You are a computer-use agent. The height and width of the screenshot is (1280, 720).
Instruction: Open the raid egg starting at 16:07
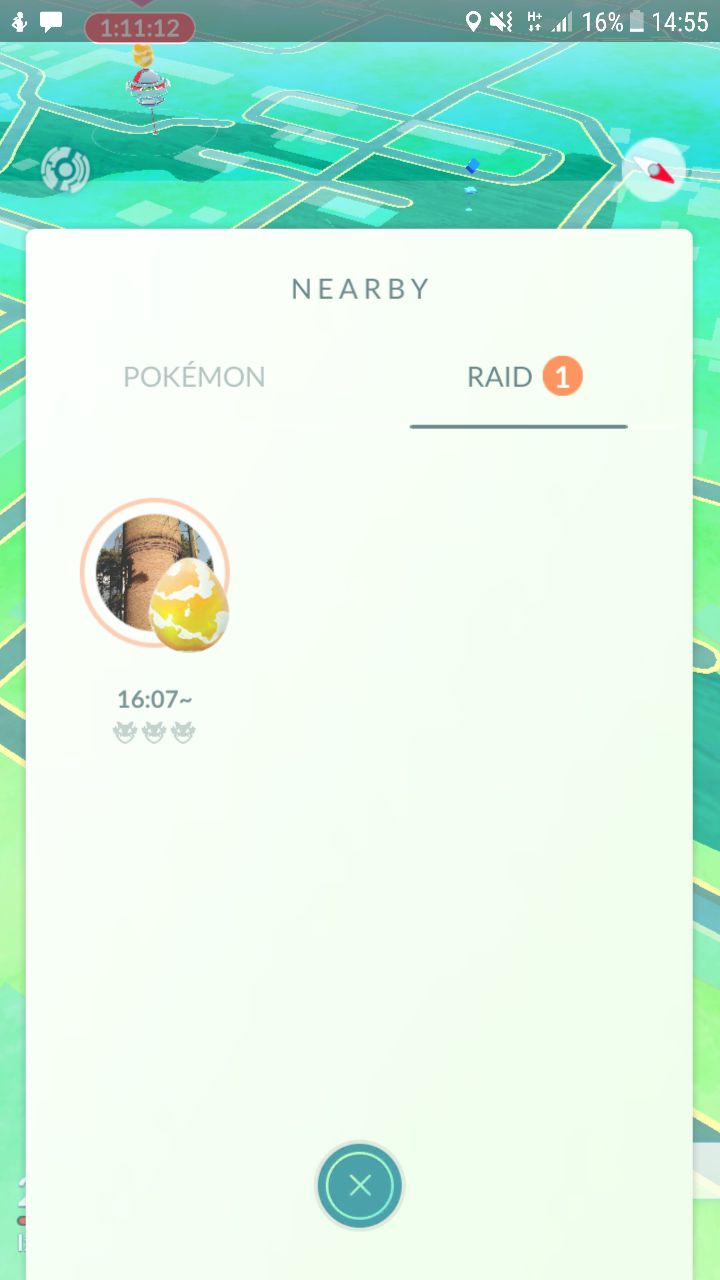point(155,575)
